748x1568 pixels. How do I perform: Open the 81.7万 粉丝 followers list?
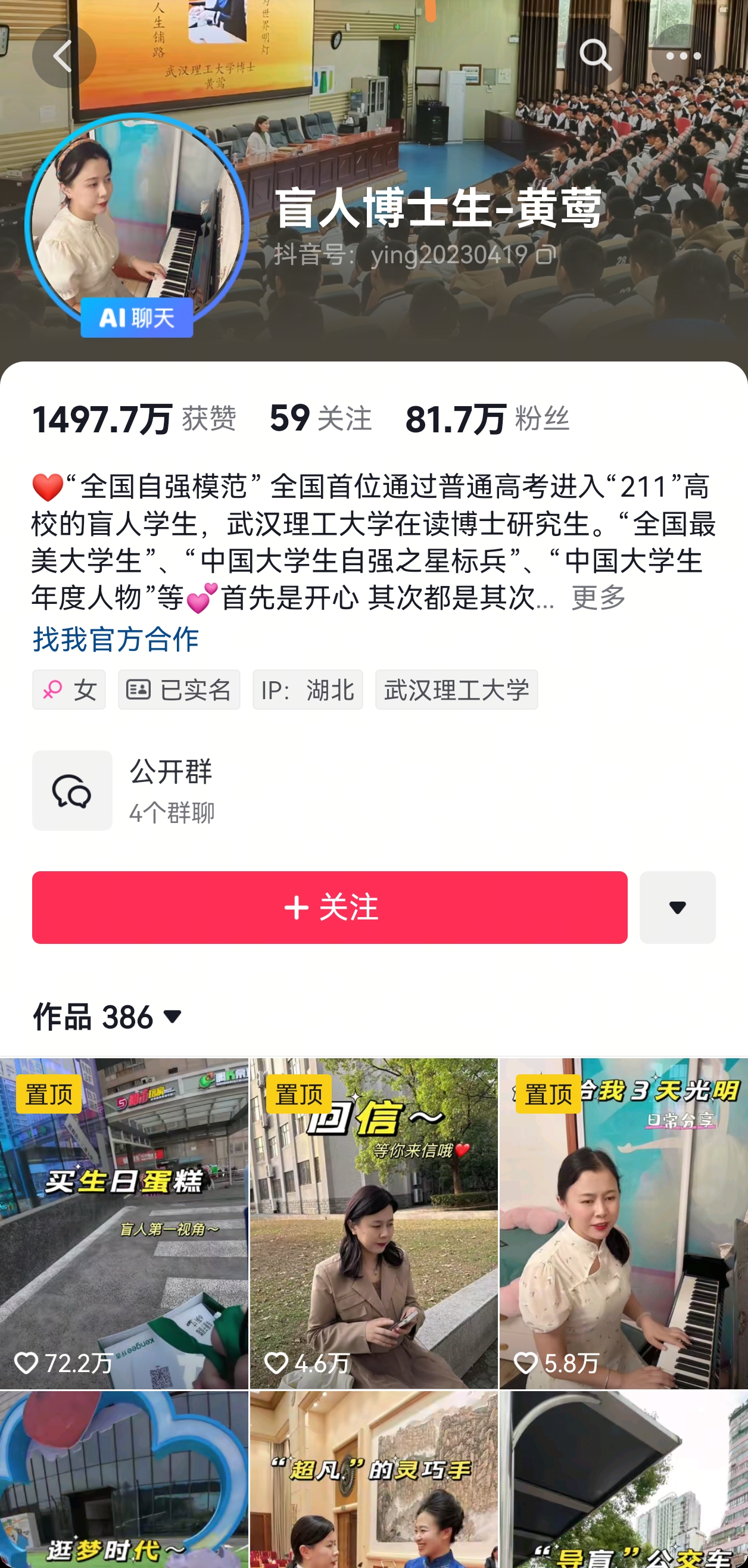click(x=487, y=419)
